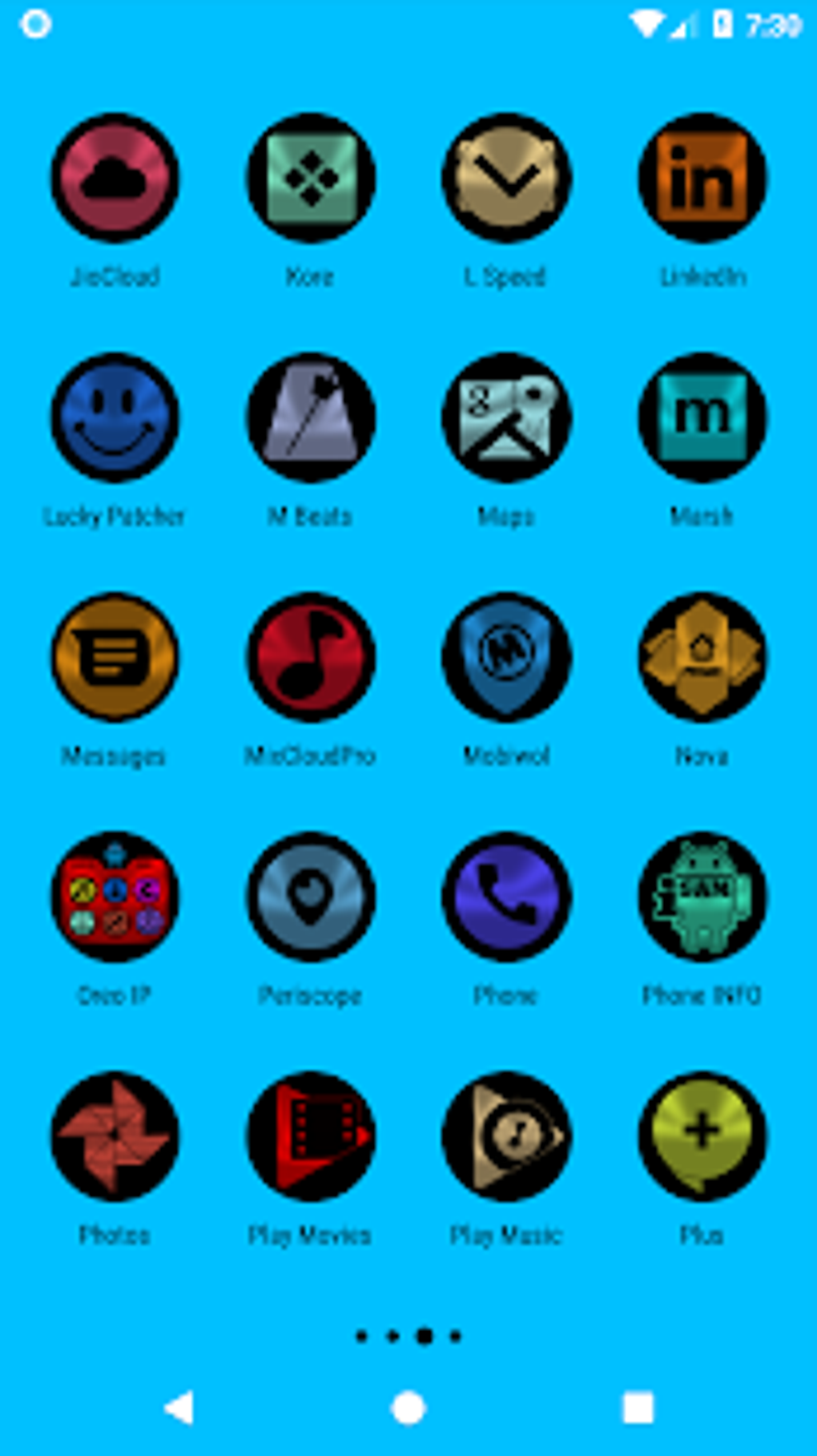Open Nova settings

click(x=702, y=657)
